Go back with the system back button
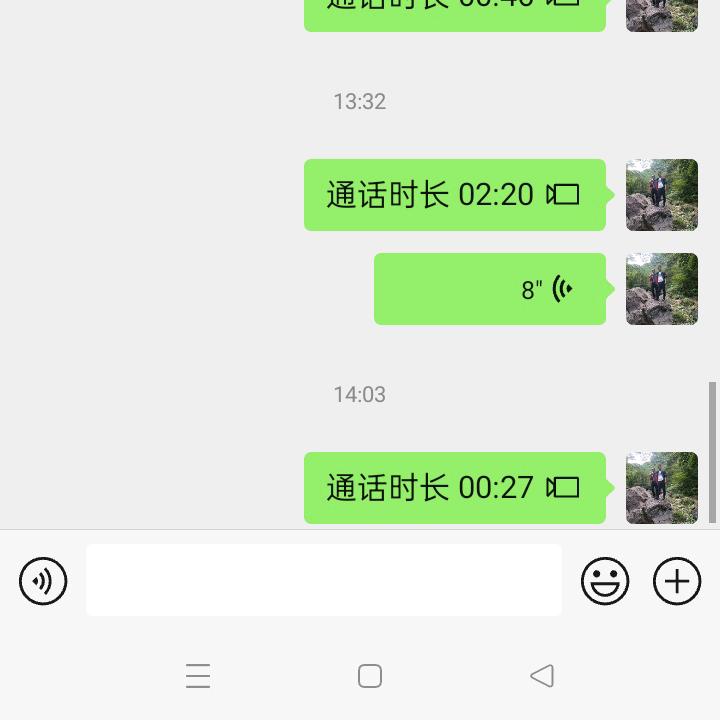Image resolution: width=720 pixels, height=720 pixels. pyautogui.click(x=541, y=676)
